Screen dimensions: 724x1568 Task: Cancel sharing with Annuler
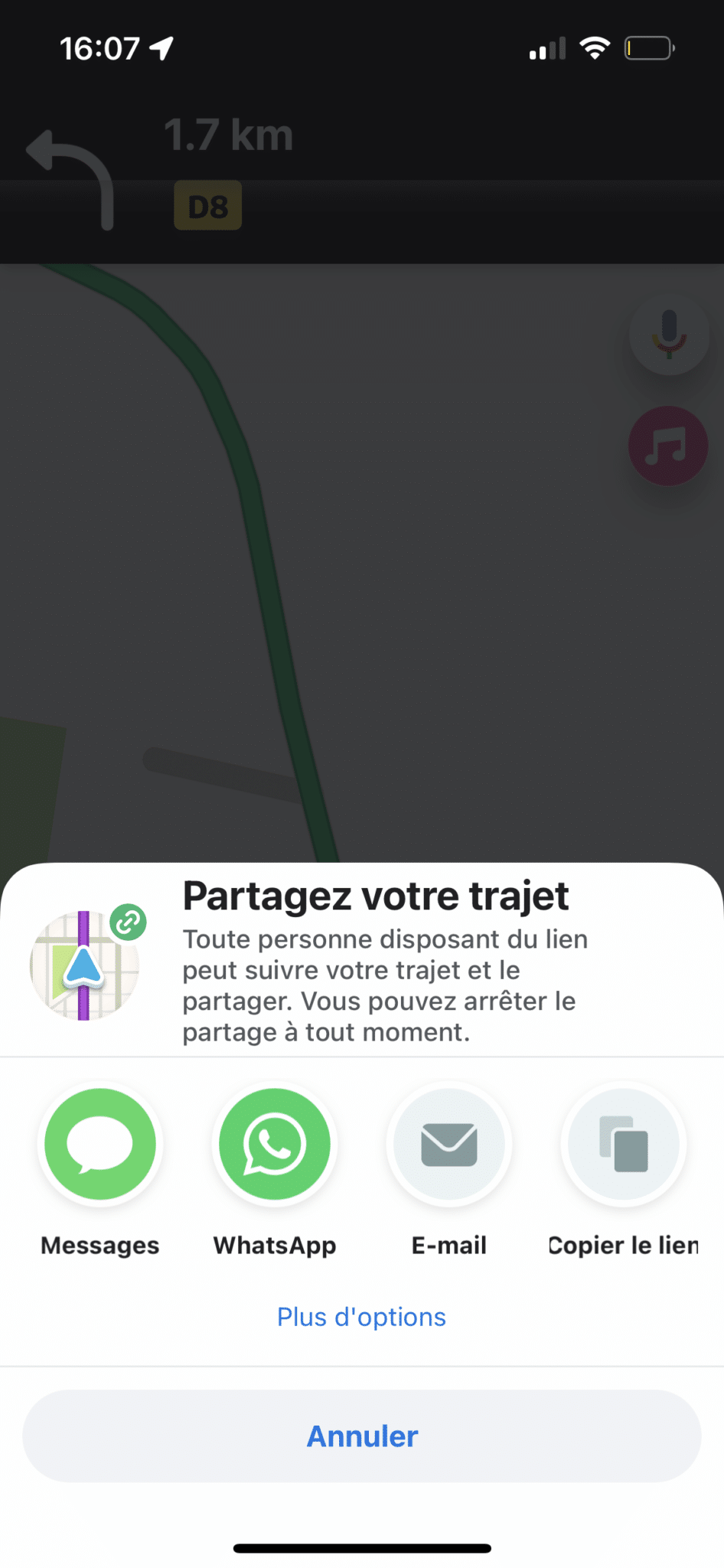pyautogui.click(x=360, y=1436)
